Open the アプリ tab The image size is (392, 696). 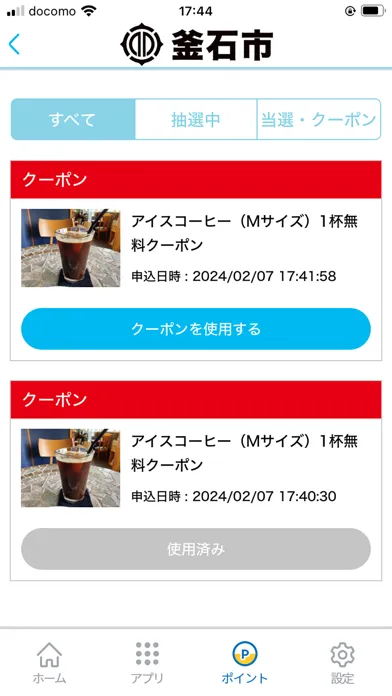pos(147,663)
